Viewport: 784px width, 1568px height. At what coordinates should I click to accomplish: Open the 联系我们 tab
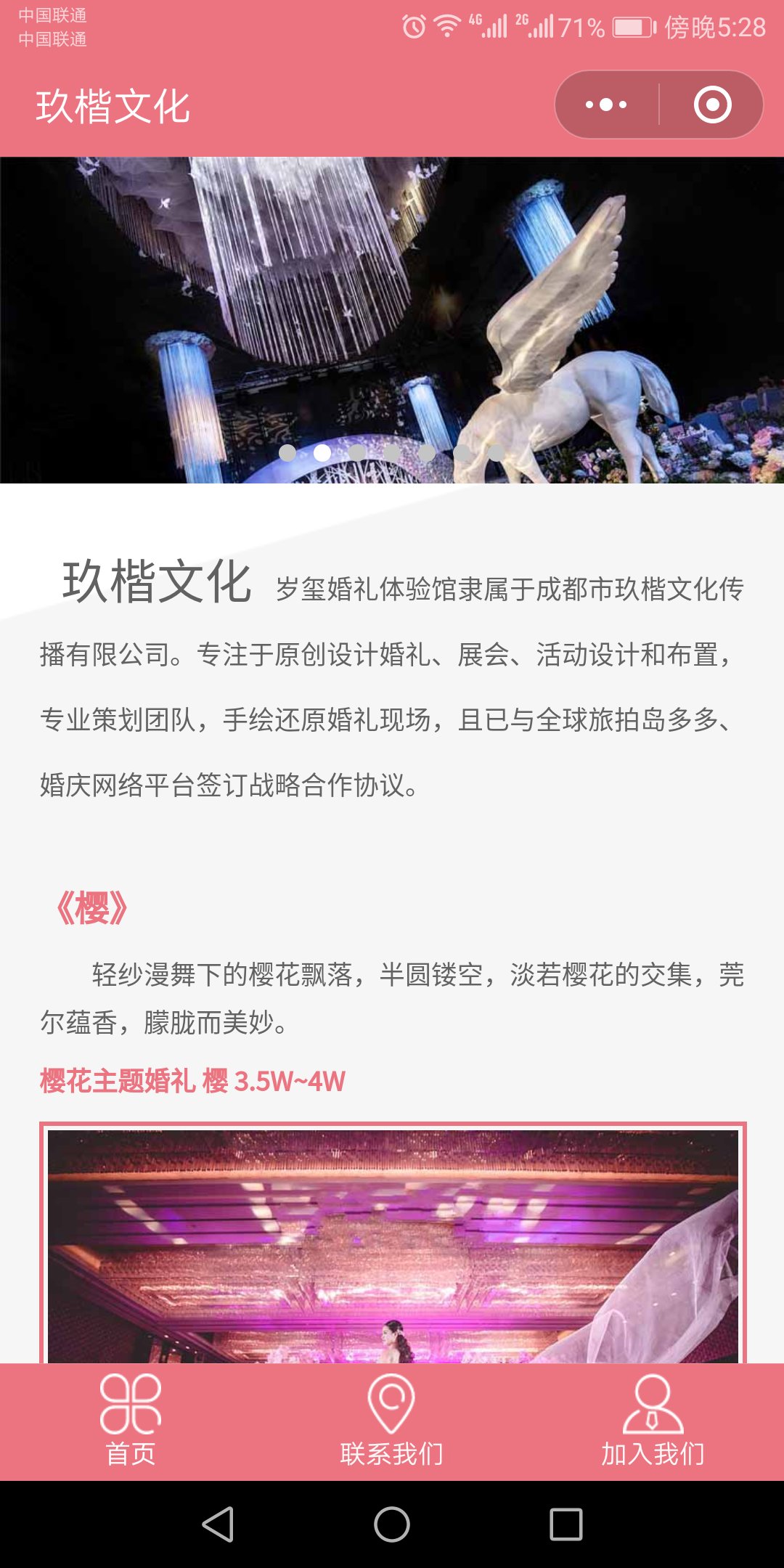click(391, 1421)
